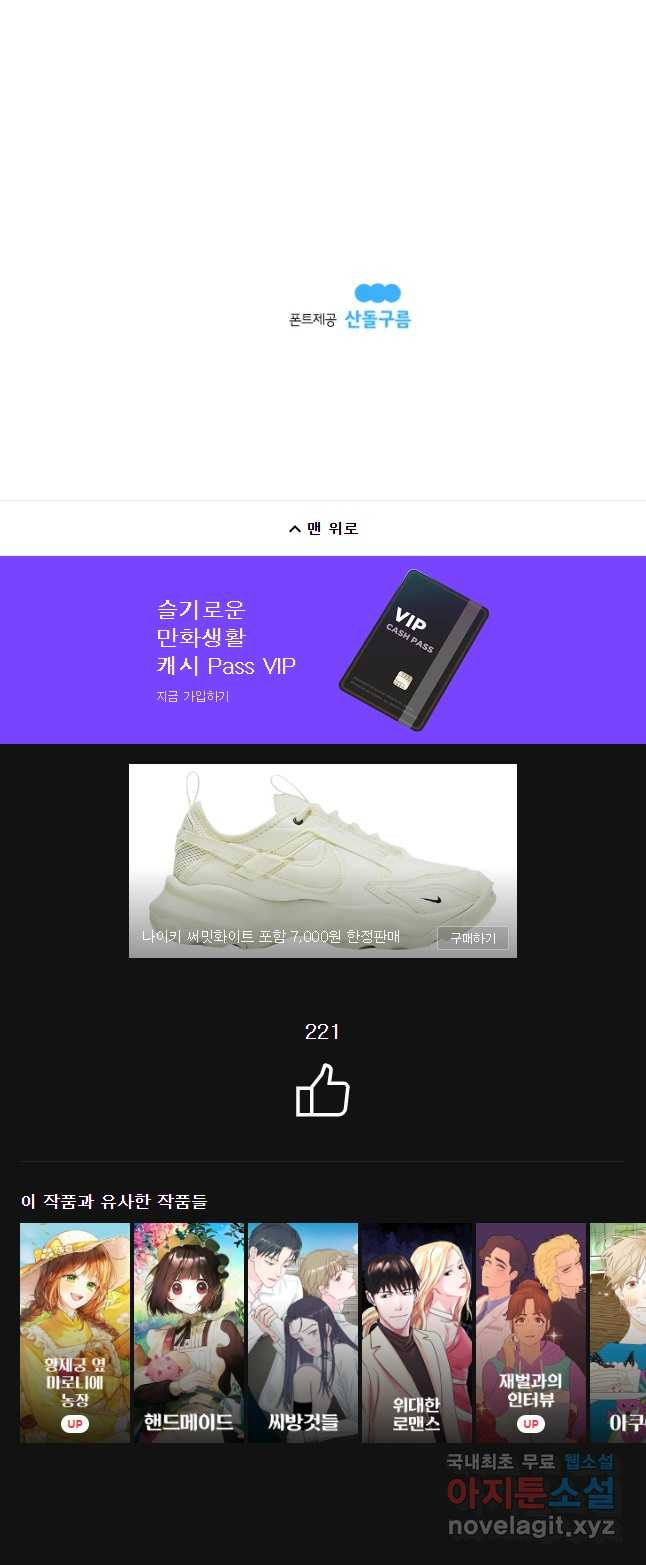Open the webtoon 재벌과의 인터뷰
This screenshot has height=1565, width=646.
[531, 1331]
